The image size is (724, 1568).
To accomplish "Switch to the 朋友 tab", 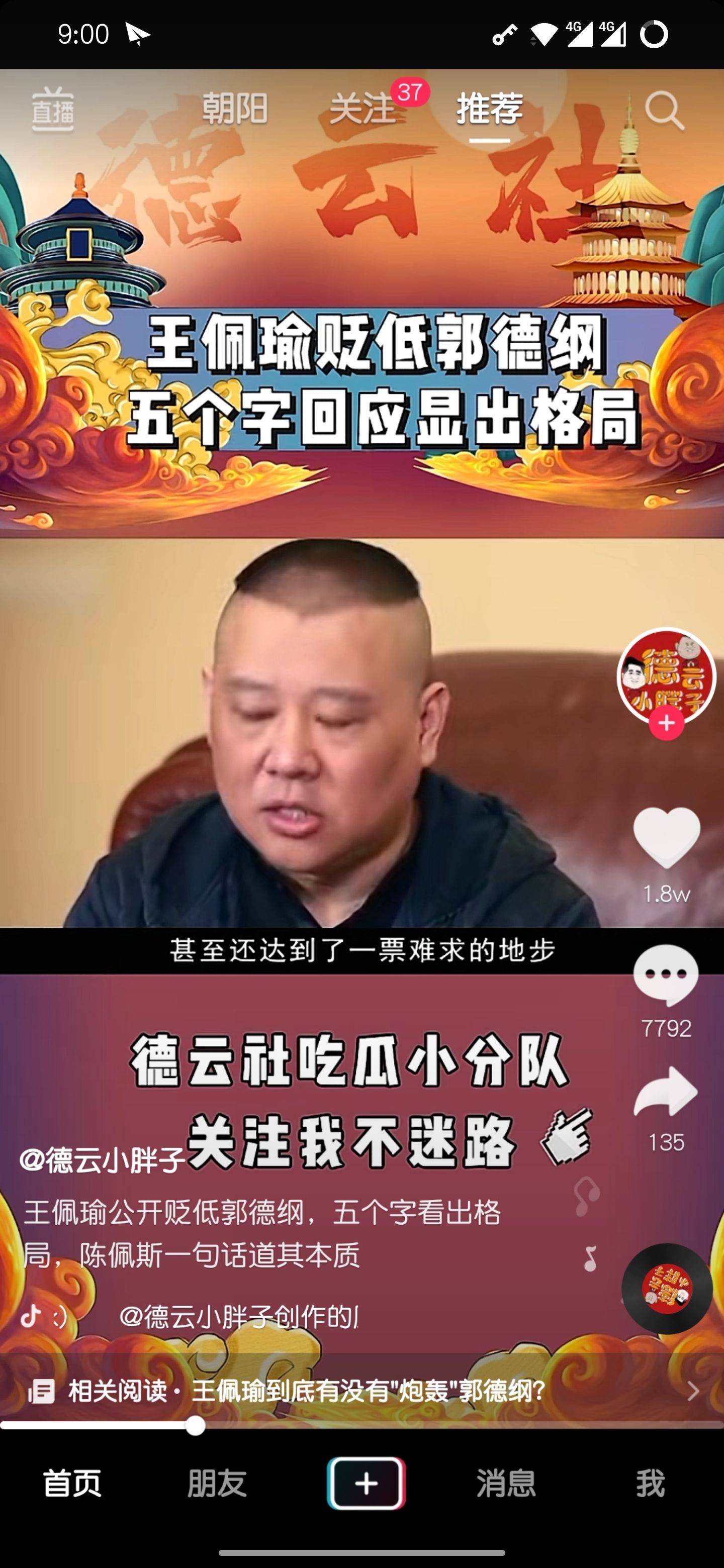I will [217, 1483].
